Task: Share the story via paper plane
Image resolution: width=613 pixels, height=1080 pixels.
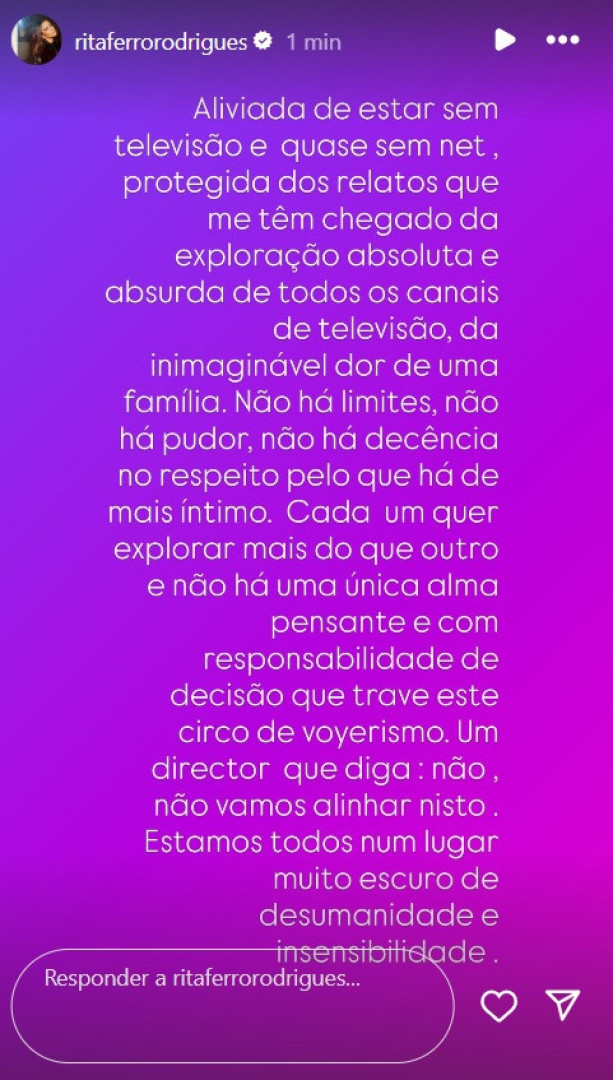Action: [x=563, y=1005]
